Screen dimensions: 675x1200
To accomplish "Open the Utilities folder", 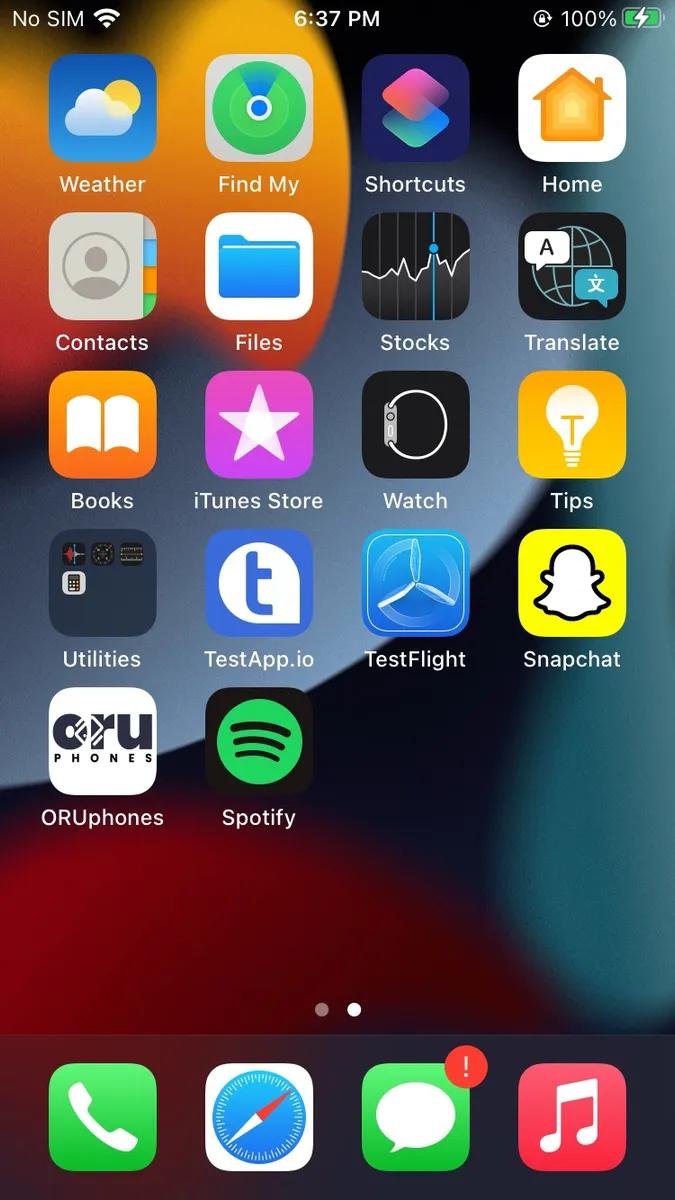I will 103,583.
